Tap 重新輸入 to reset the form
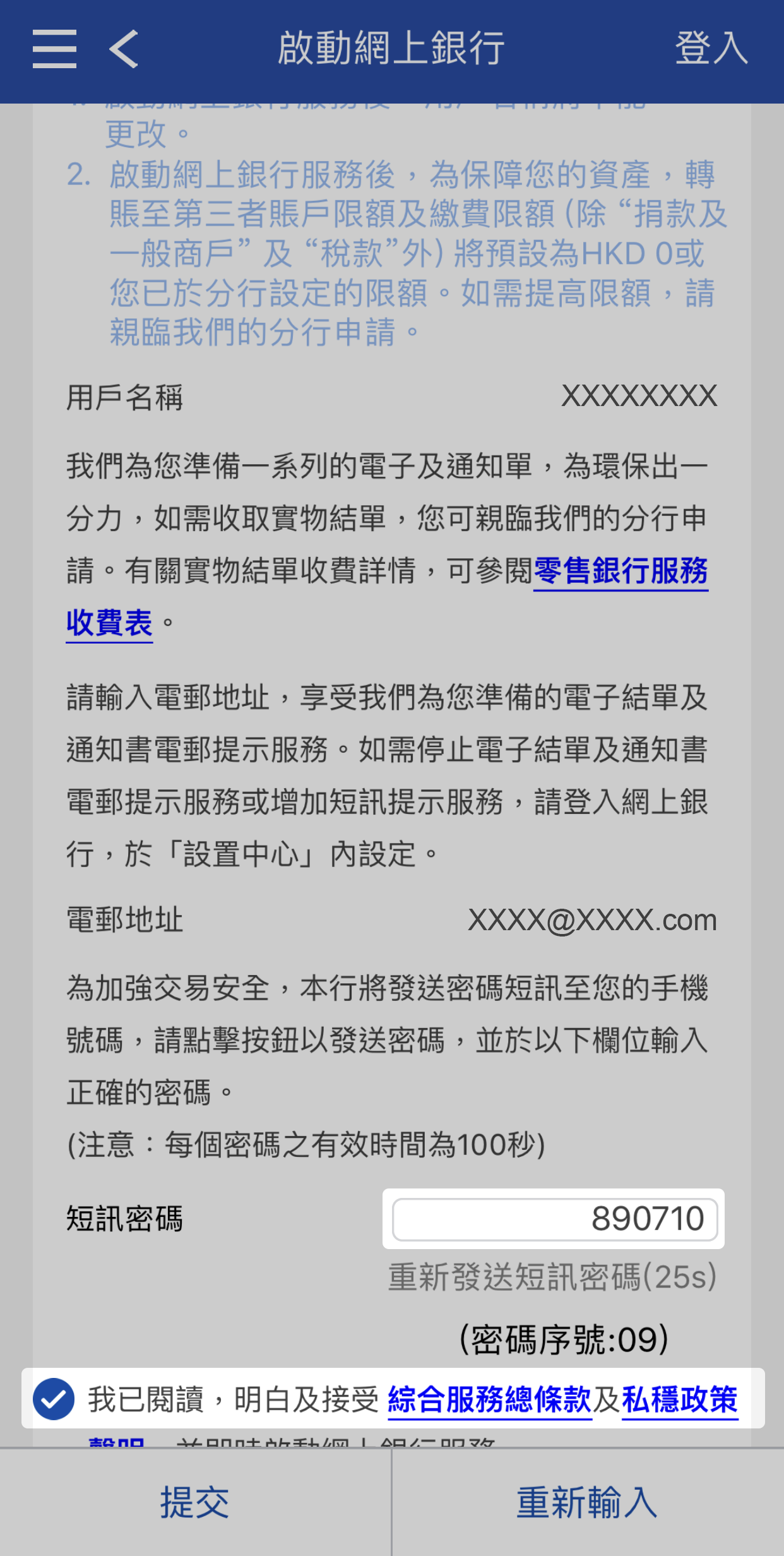 pyautogui.click(x=587, y=1502)
